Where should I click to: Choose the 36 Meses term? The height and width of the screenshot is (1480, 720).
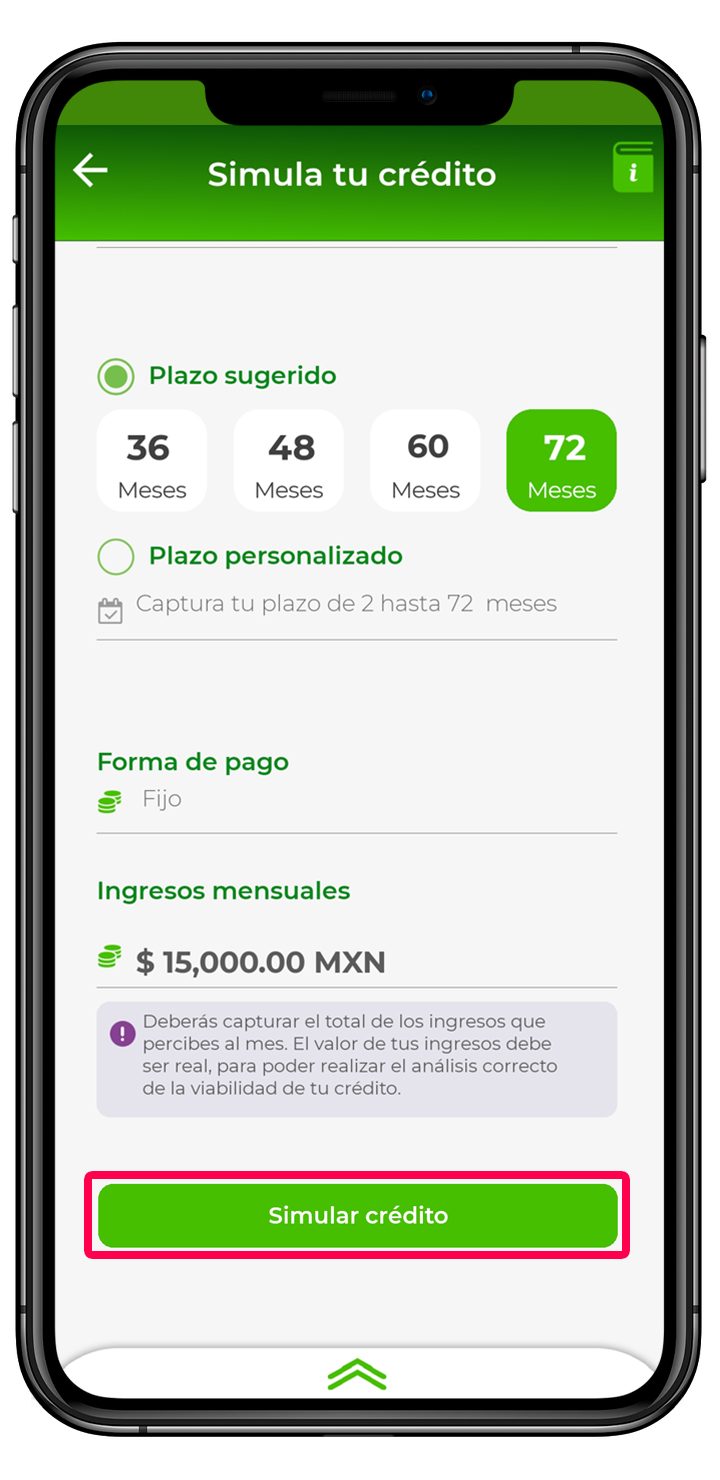[151, 461]
